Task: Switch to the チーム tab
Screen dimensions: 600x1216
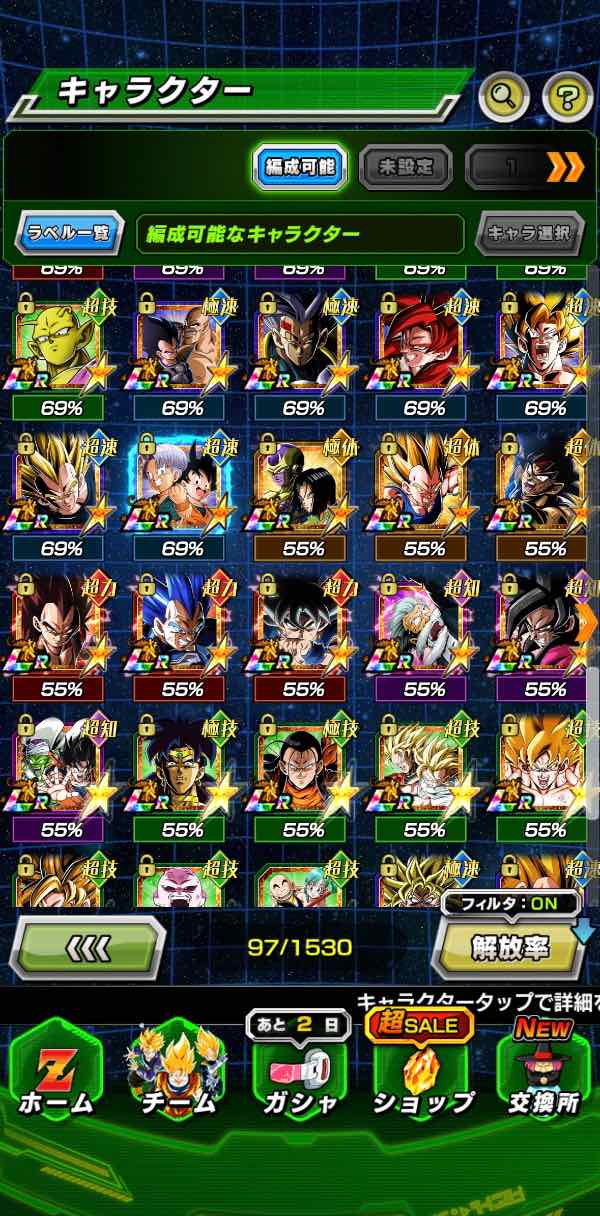Action: 178,1069
